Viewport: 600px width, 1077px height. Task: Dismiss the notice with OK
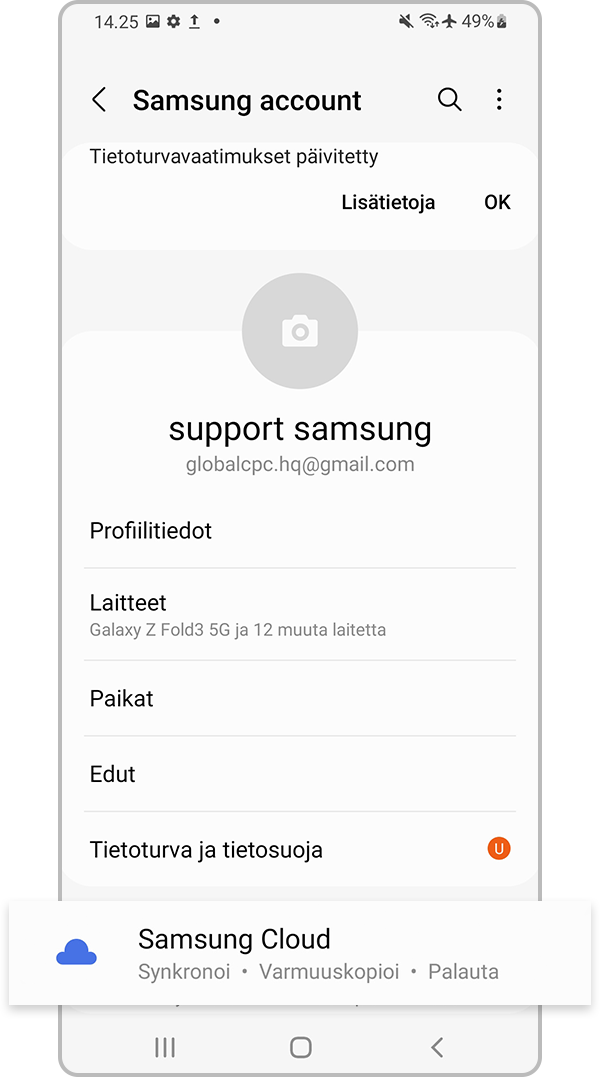tap(497, 203)
